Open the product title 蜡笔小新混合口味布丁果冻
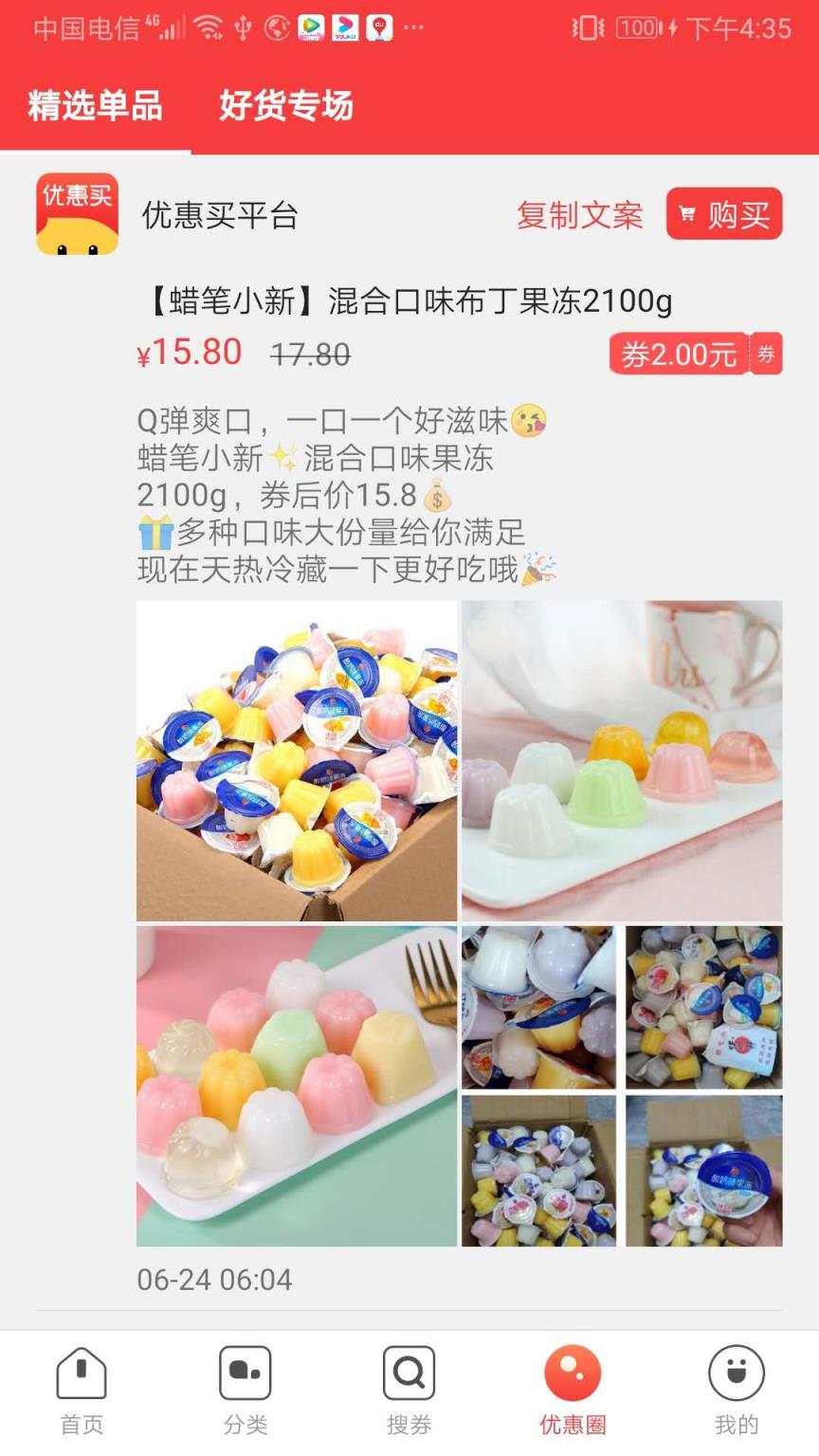The height and width of the screenshot is (1456, 819). (409, 299)
